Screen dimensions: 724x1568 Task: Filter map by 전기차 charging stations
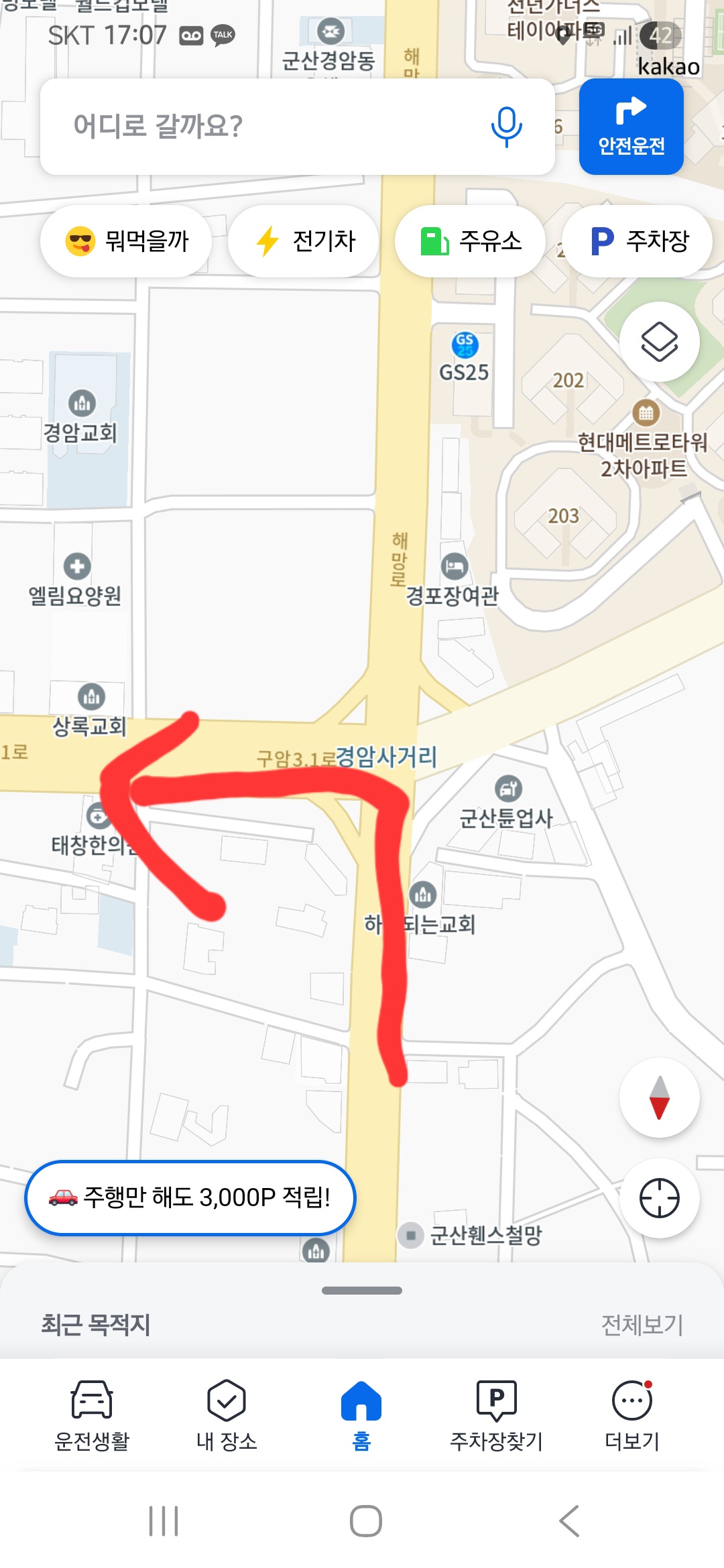pyautogui.click(x=304, y=241)
